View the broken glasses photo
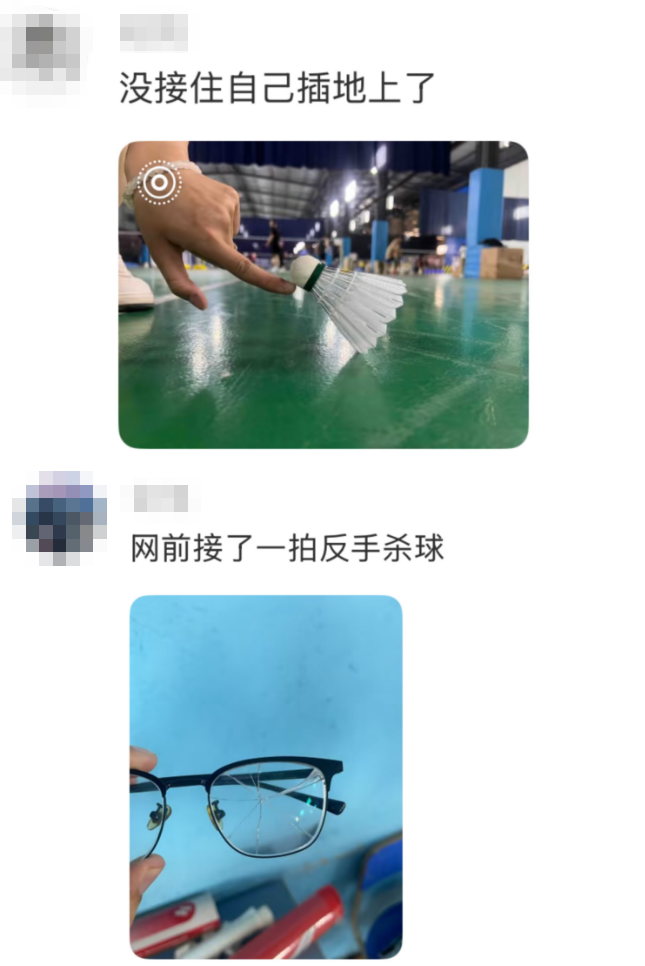645x966 pixels. click(266, 776)
